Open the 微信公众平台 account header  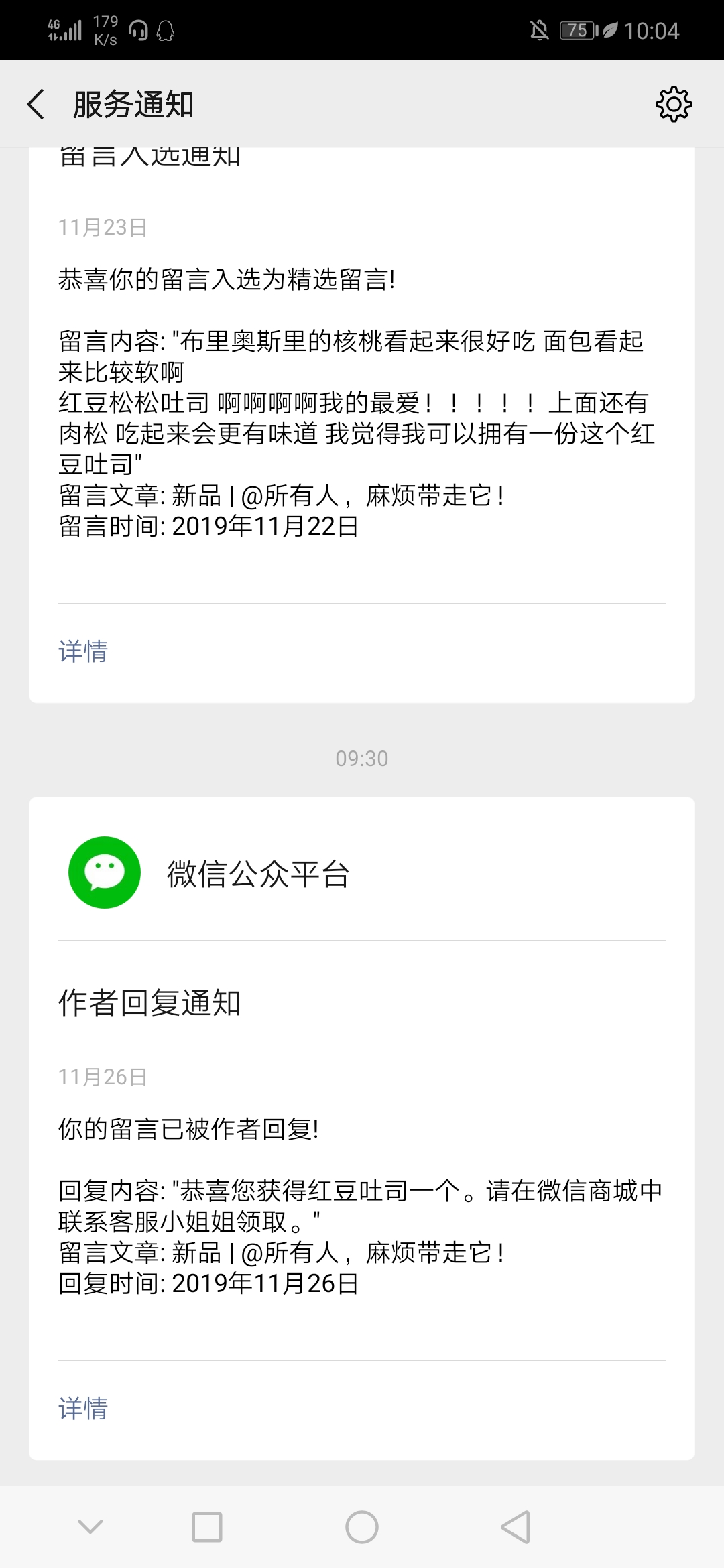pyautogui.click(x=362, y=873)
